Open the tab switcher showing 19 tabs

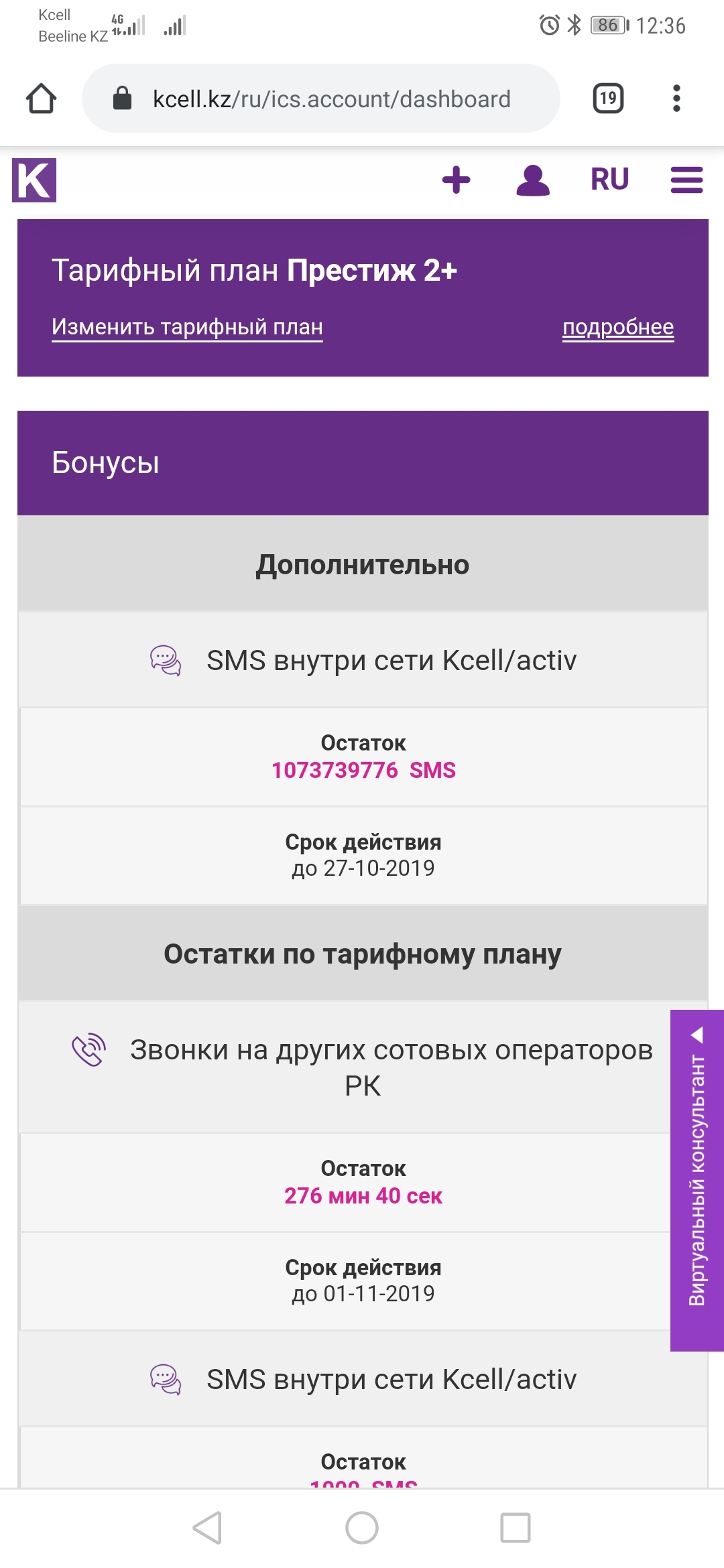tap(608, 99)
